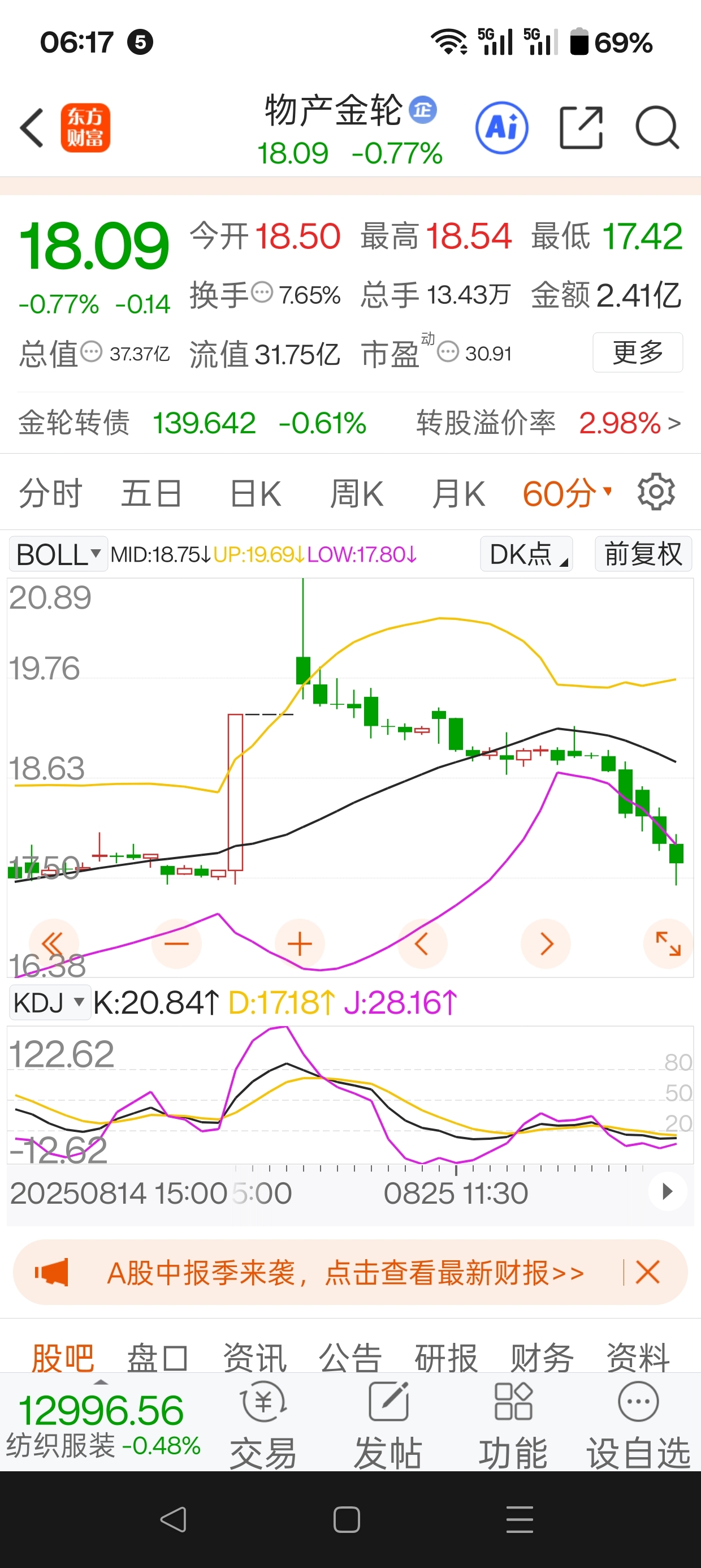Viewport: 701px width, 1568px height.
Task: Expand chart to fullscreen
Action: 668,944
